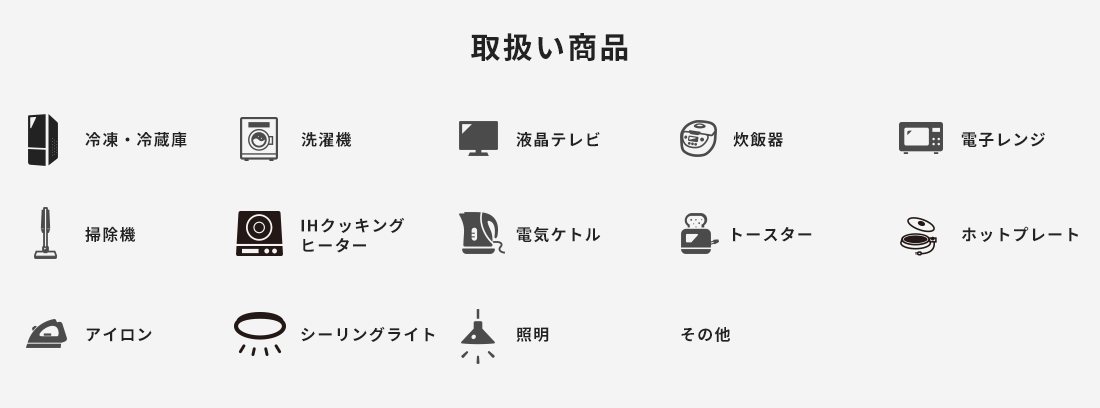Open the 炊飯器 category

click(757, 140)
